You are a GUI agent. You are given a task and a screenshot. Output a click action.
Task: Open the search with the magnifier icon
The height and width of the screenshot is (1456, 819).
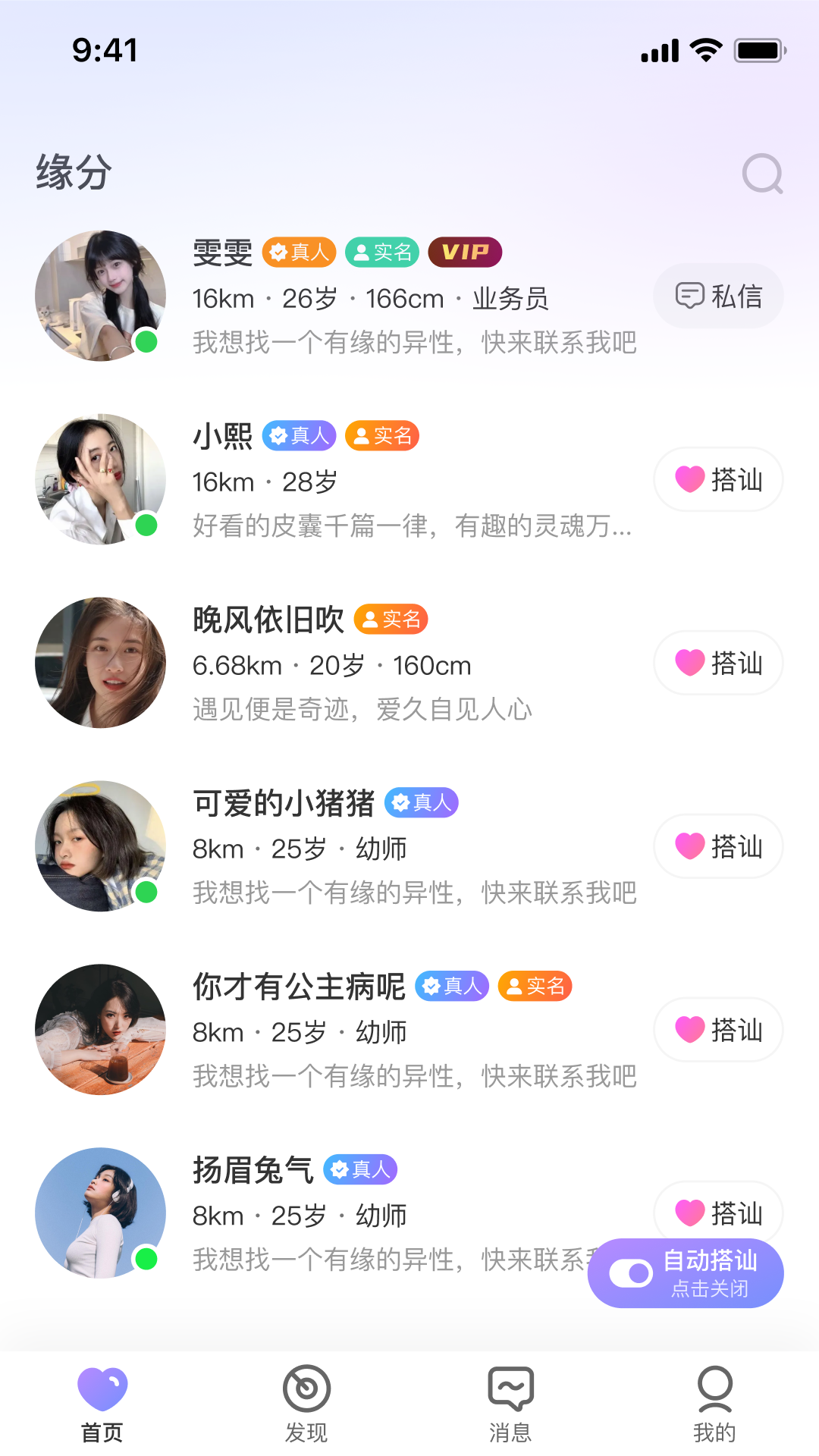tap(761, 174)
